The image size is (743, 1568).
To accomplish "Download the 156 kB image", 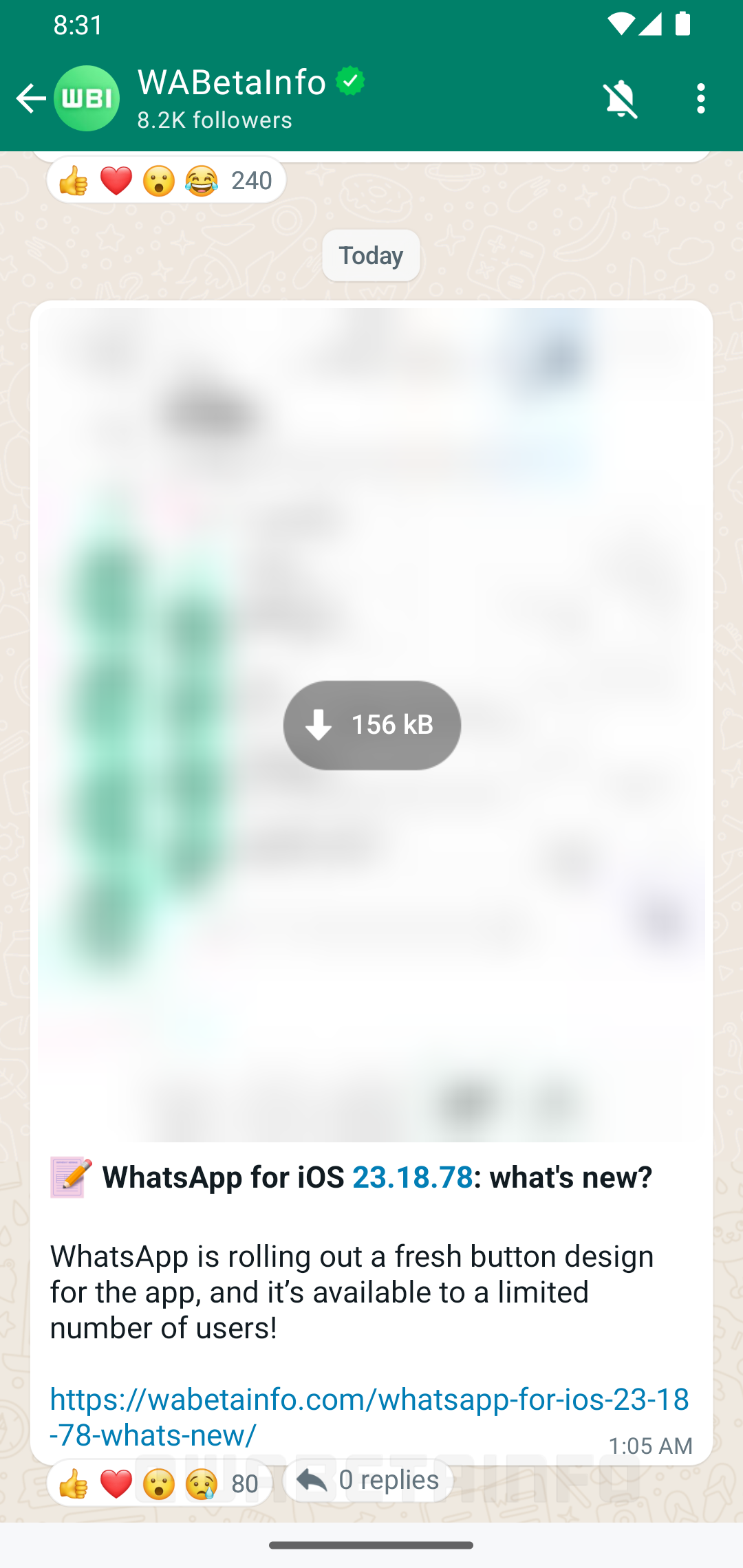I will pyautogui.click(x=371, y=725).
